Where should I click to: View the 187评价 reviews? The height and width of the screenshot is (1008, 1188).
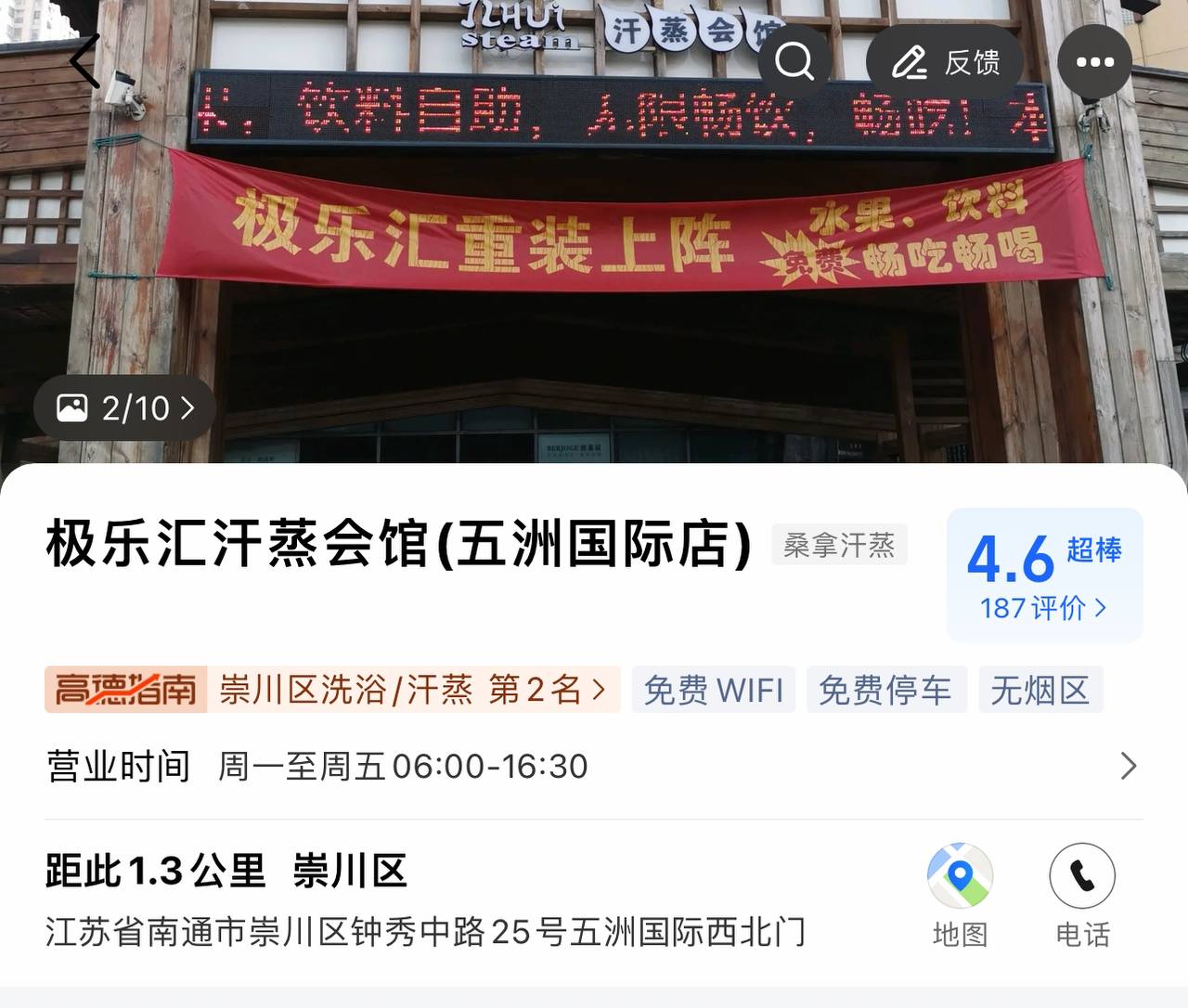point(1043,608)
